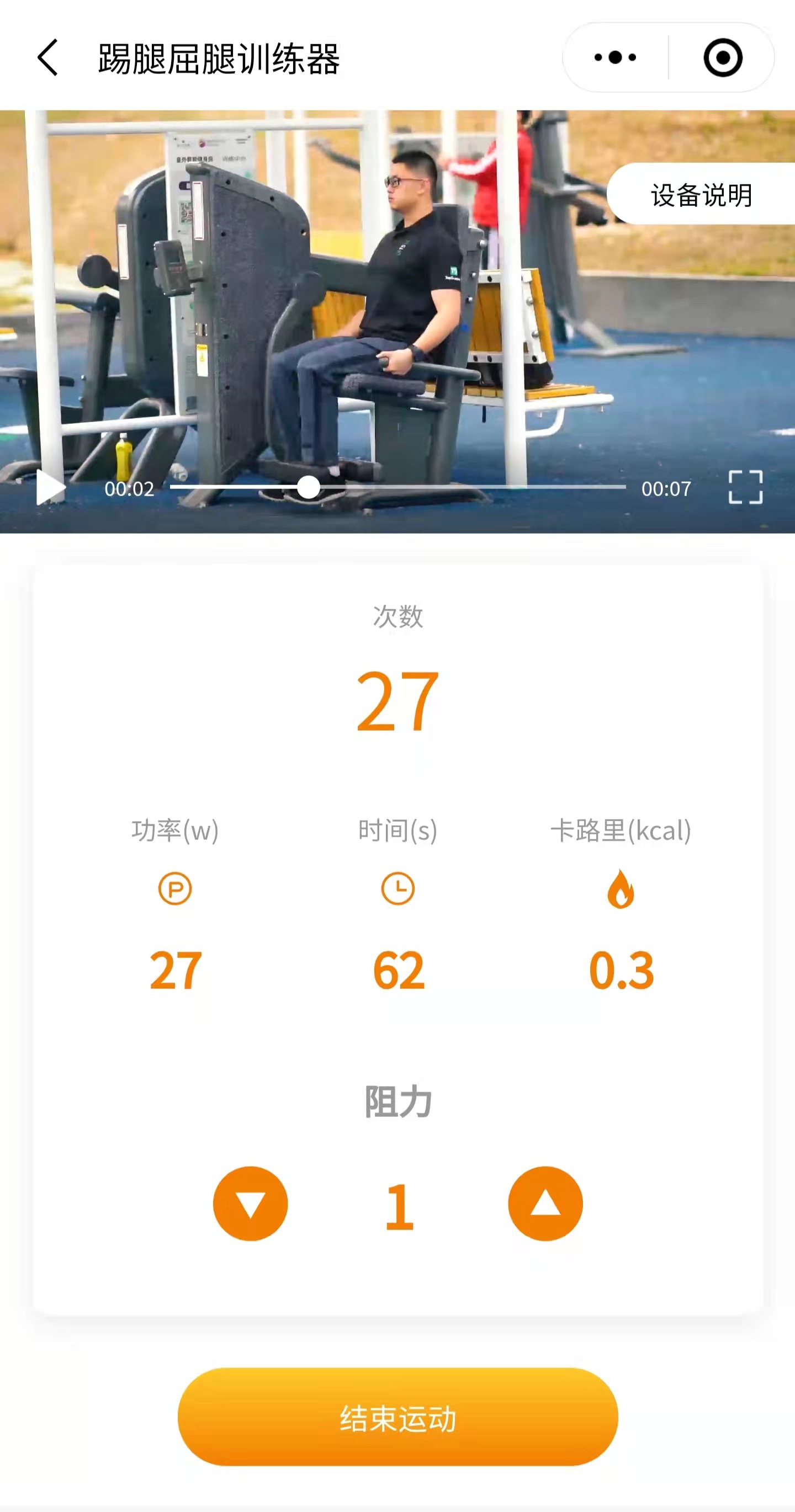Tap 结束运动 to end workout
The width and height of the screenshot is (795, 1512).
click(397, 1417)
